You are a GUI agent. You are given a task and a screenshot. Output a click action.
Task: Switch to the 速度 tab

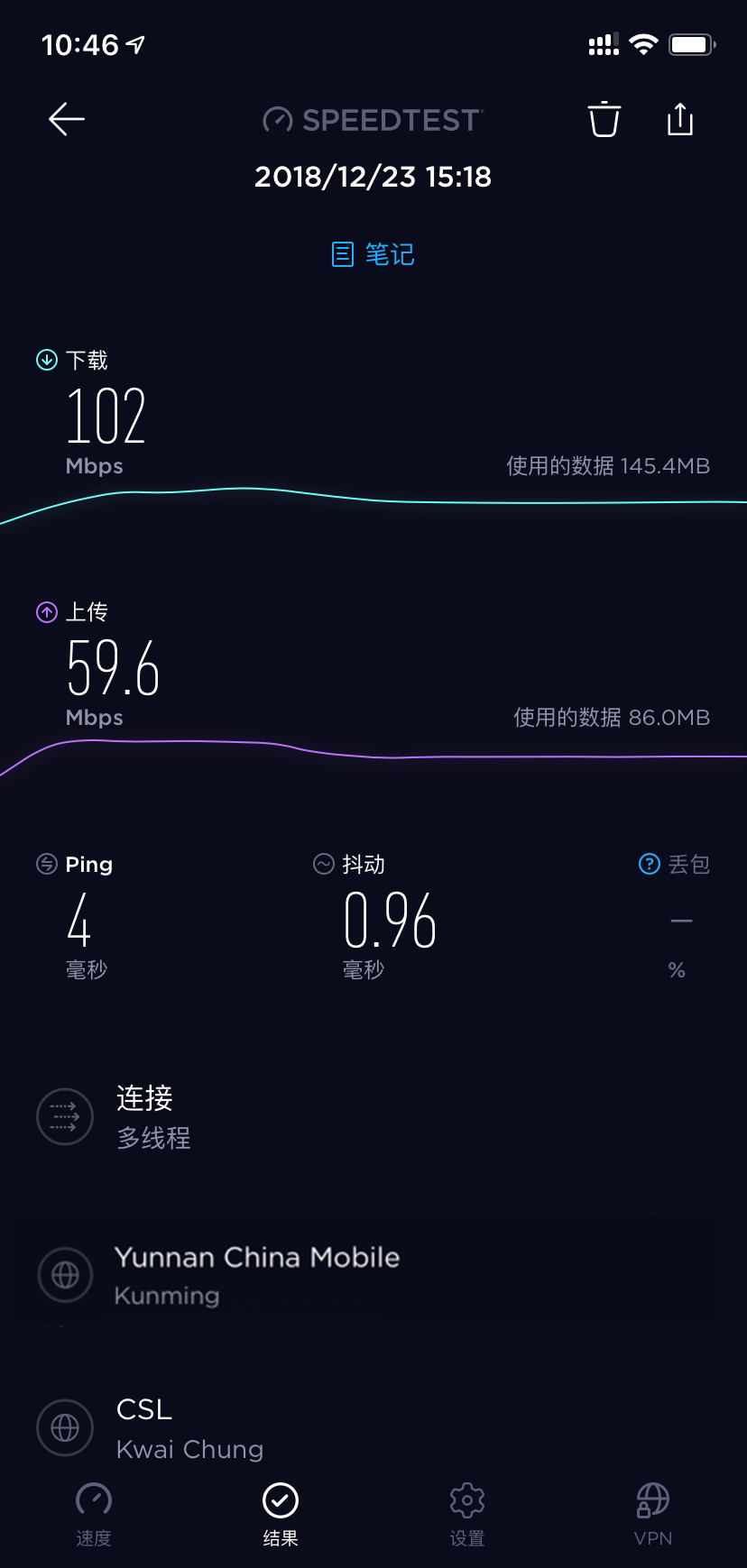tap(94, 1513)
